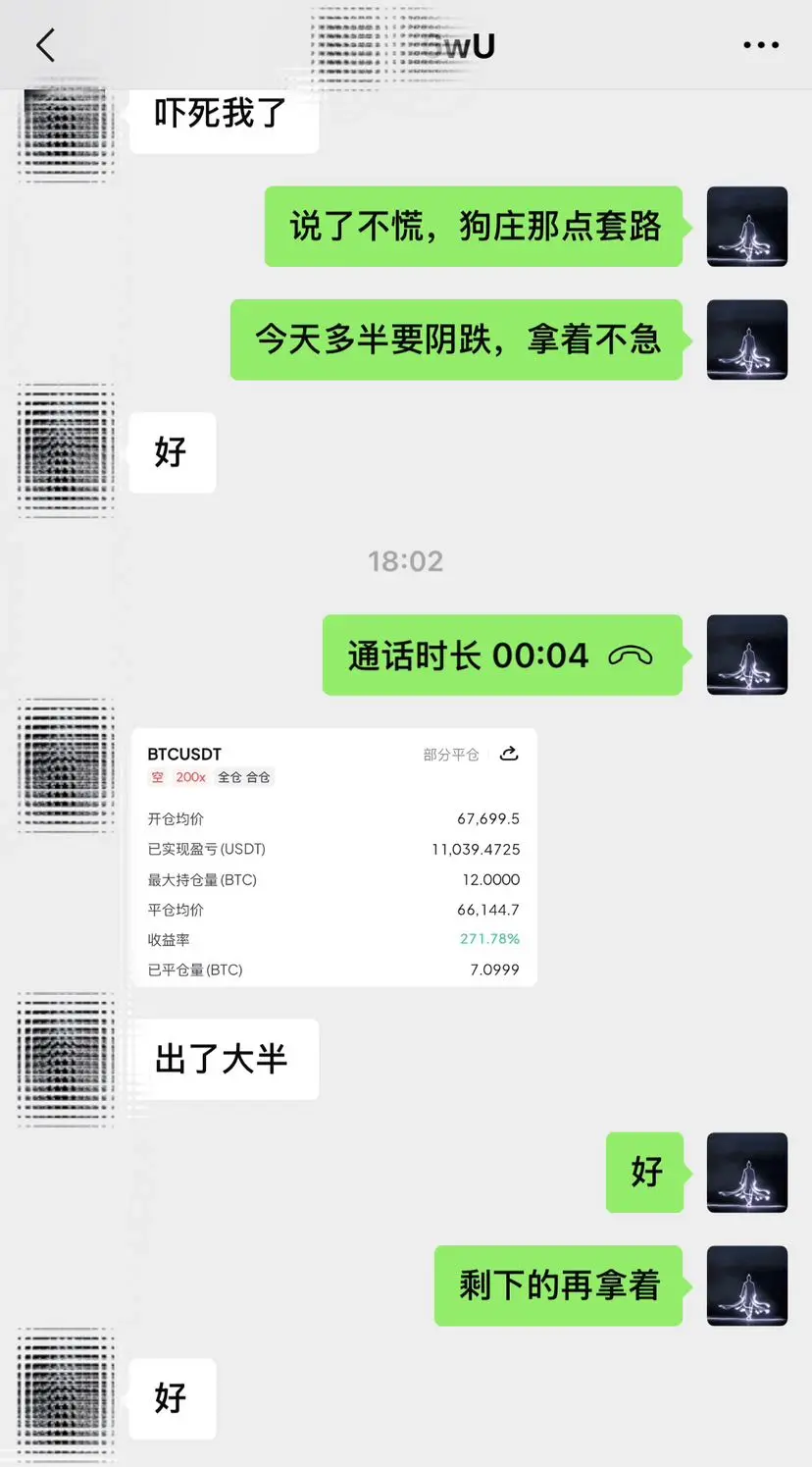The image size is (812, 1467).
Task: Tap the green 271.78% 收益率 value
Action: [x=489, y=939]
